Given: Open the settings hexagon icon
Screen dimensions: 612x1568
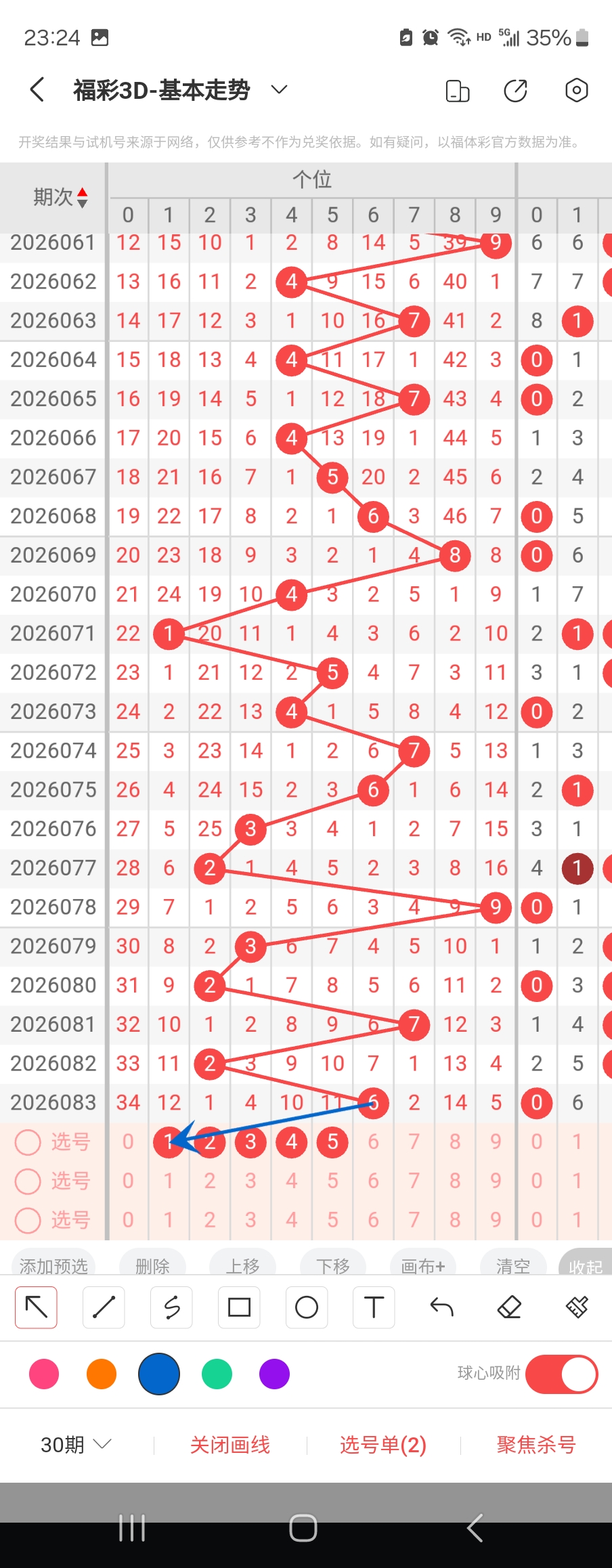Looking at the screenshot, I should (576, 90).
